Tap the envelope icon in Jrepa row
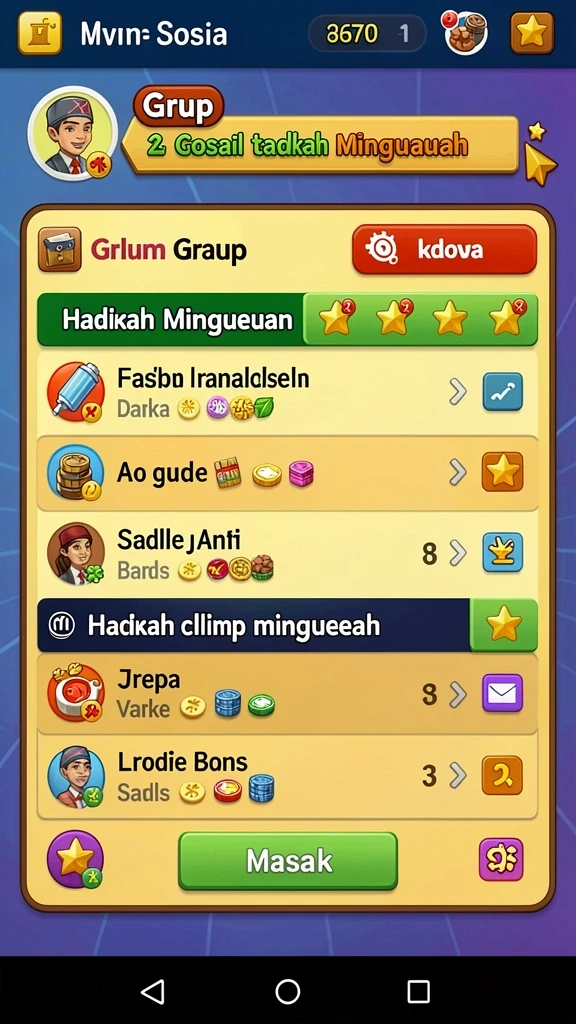The width and height of the screenshot is (576, 1024). coord(502,694)
